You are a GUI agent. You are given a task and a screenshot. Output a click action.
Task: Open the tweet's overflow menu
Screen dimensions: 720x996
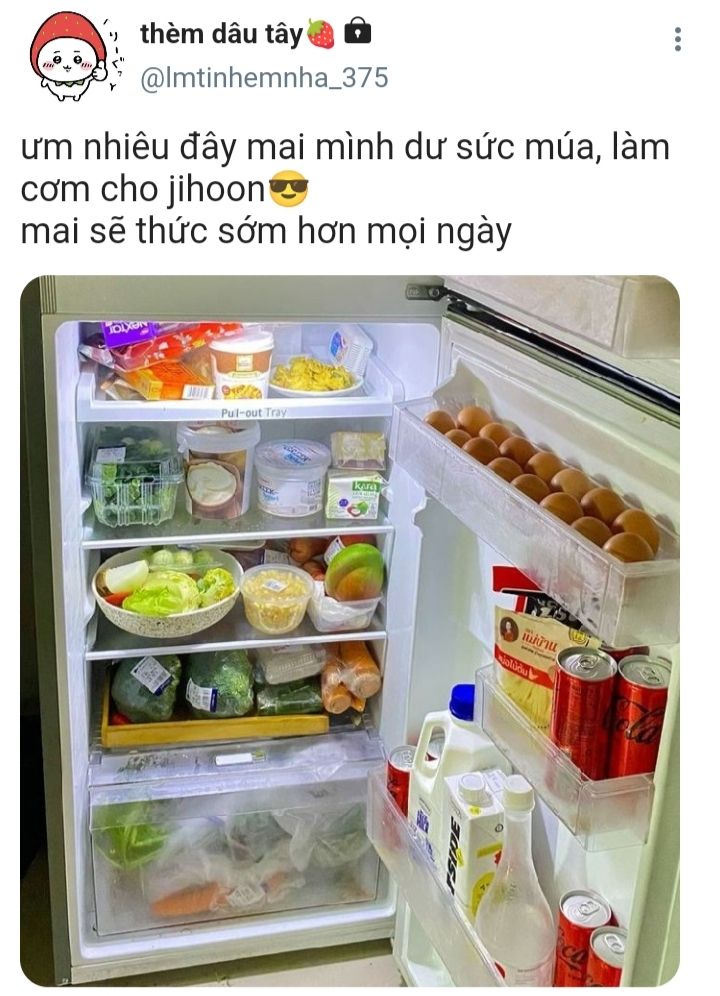[677, 40]
